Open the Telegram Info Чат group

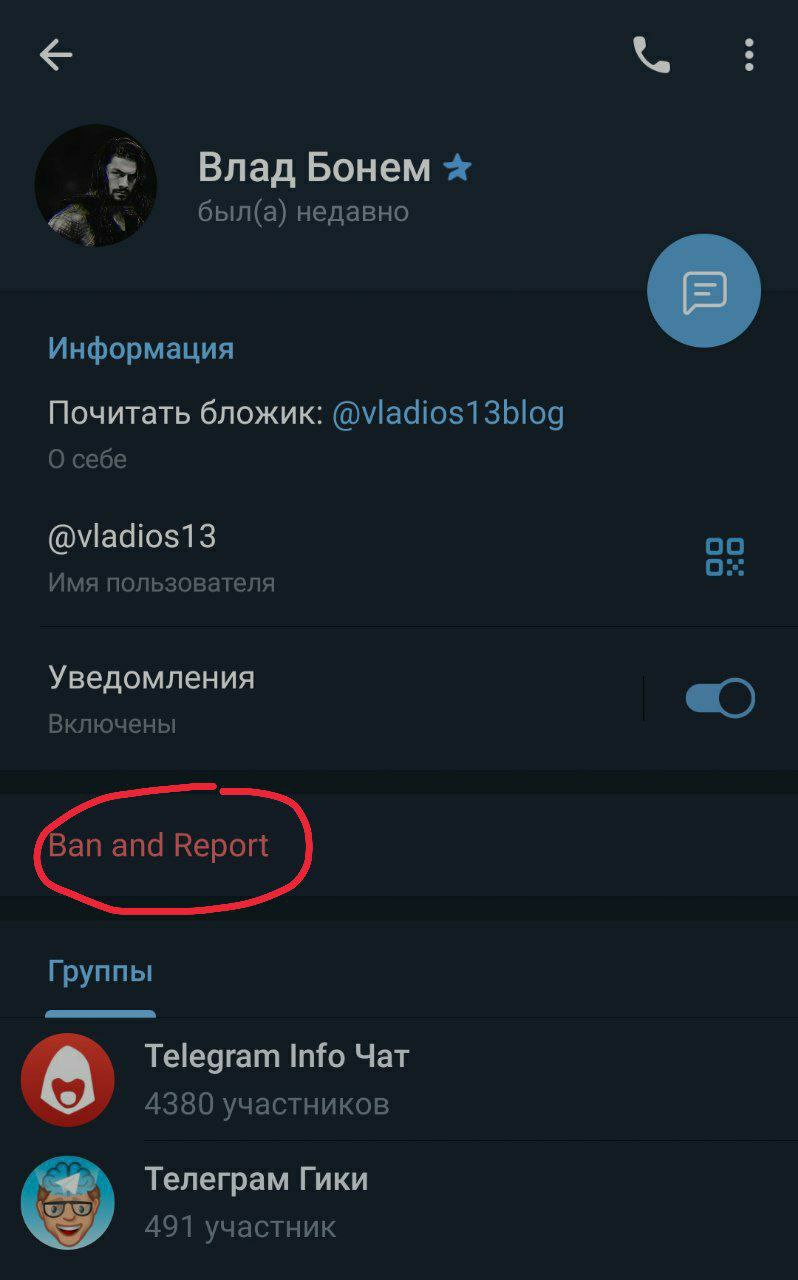coord(277,1078)
